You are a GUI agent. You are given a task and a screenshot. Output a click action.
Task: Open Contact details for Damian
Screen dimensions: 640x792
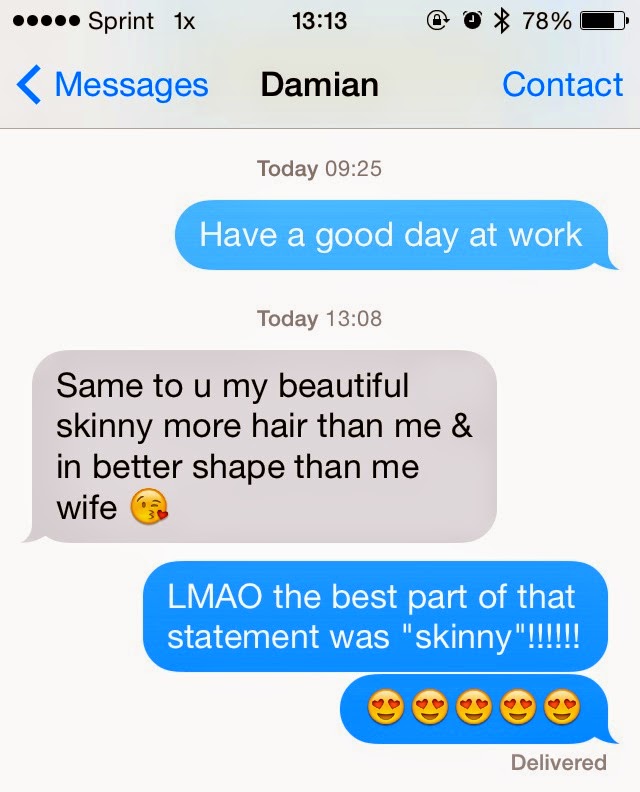[x=562, y=85]
